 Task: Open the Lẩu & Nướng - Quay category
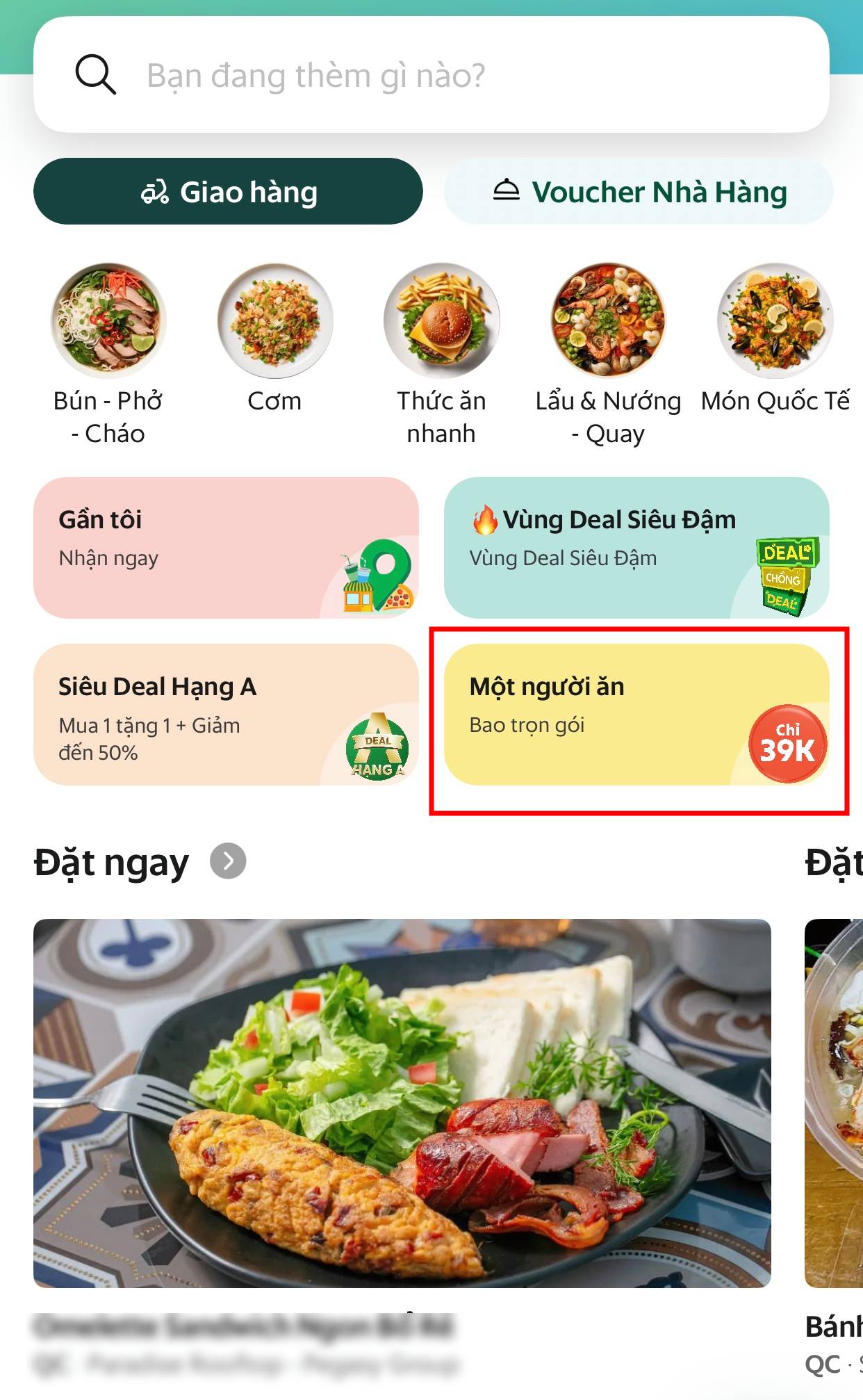(x=608, y=355)
